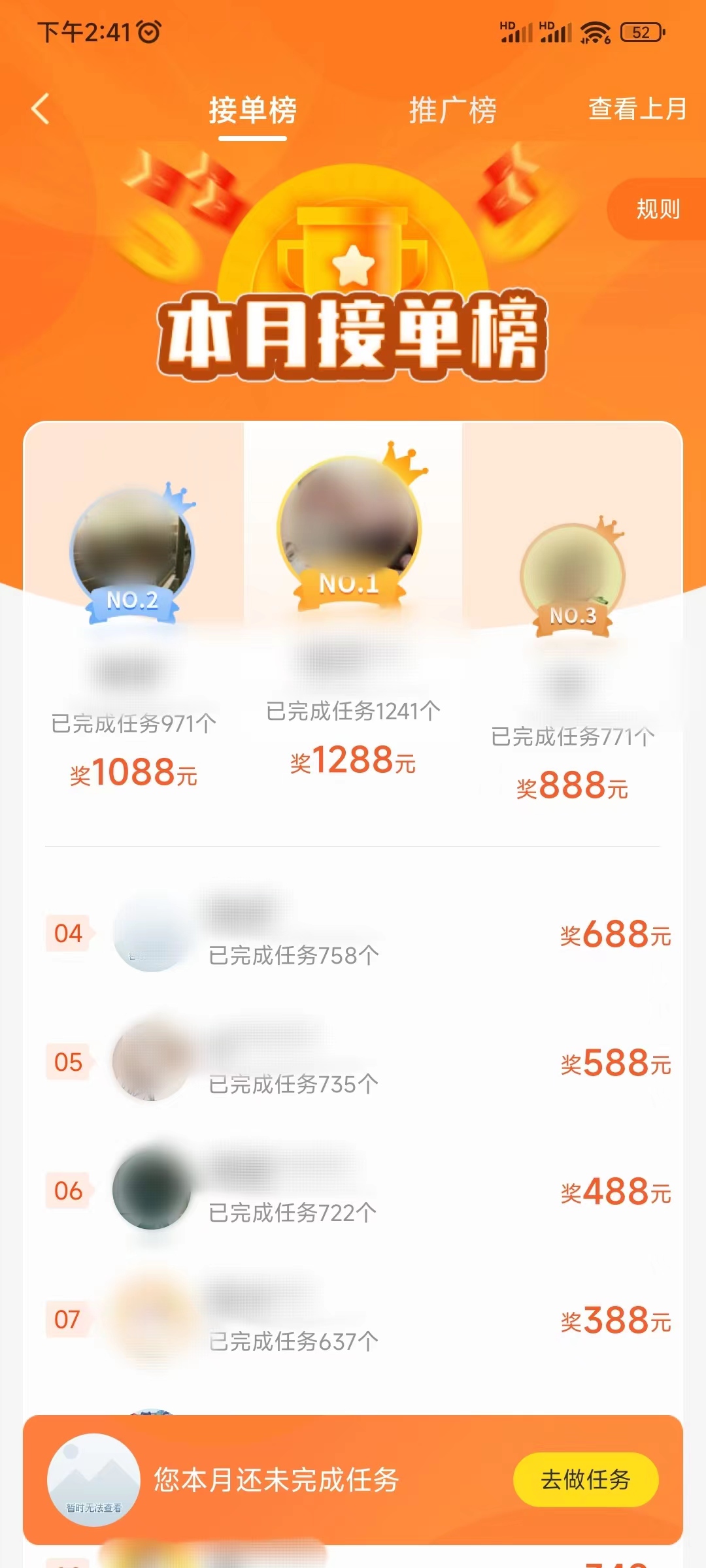706x1568 pixels.
Task: Open the 规则 rules button
Action: pos(658,209)
